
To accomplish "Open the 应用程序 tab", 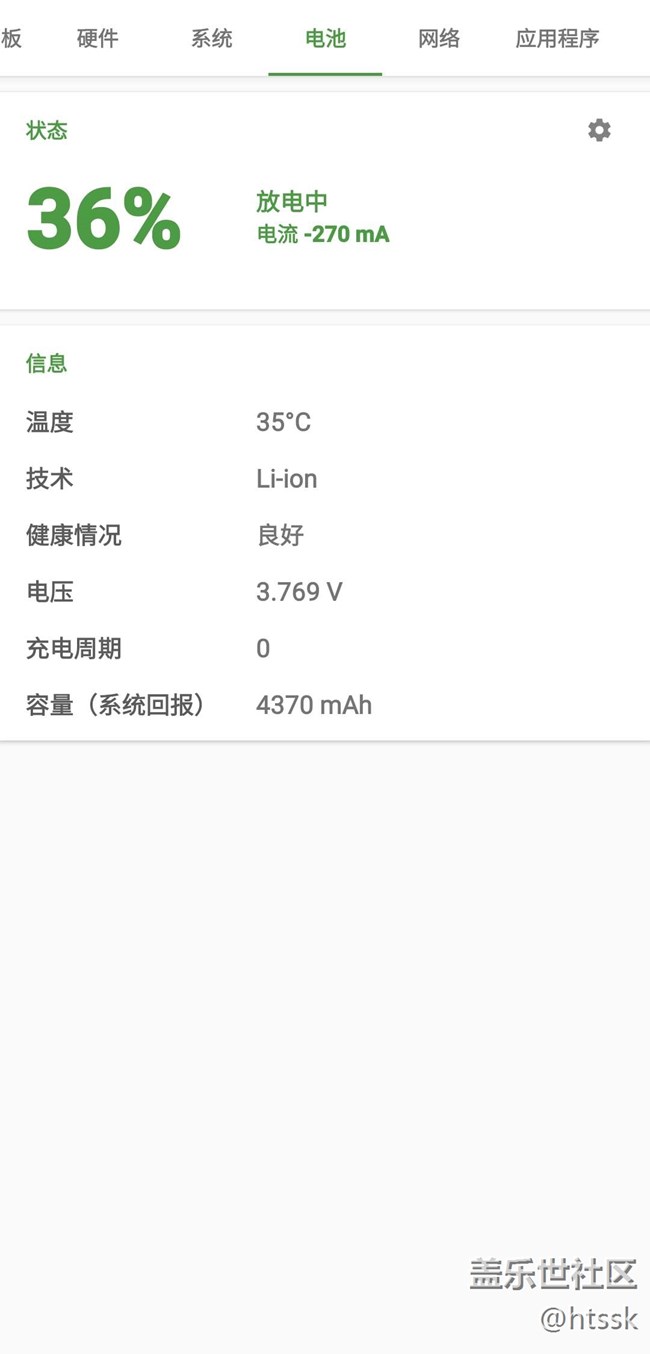I will 557,39.
